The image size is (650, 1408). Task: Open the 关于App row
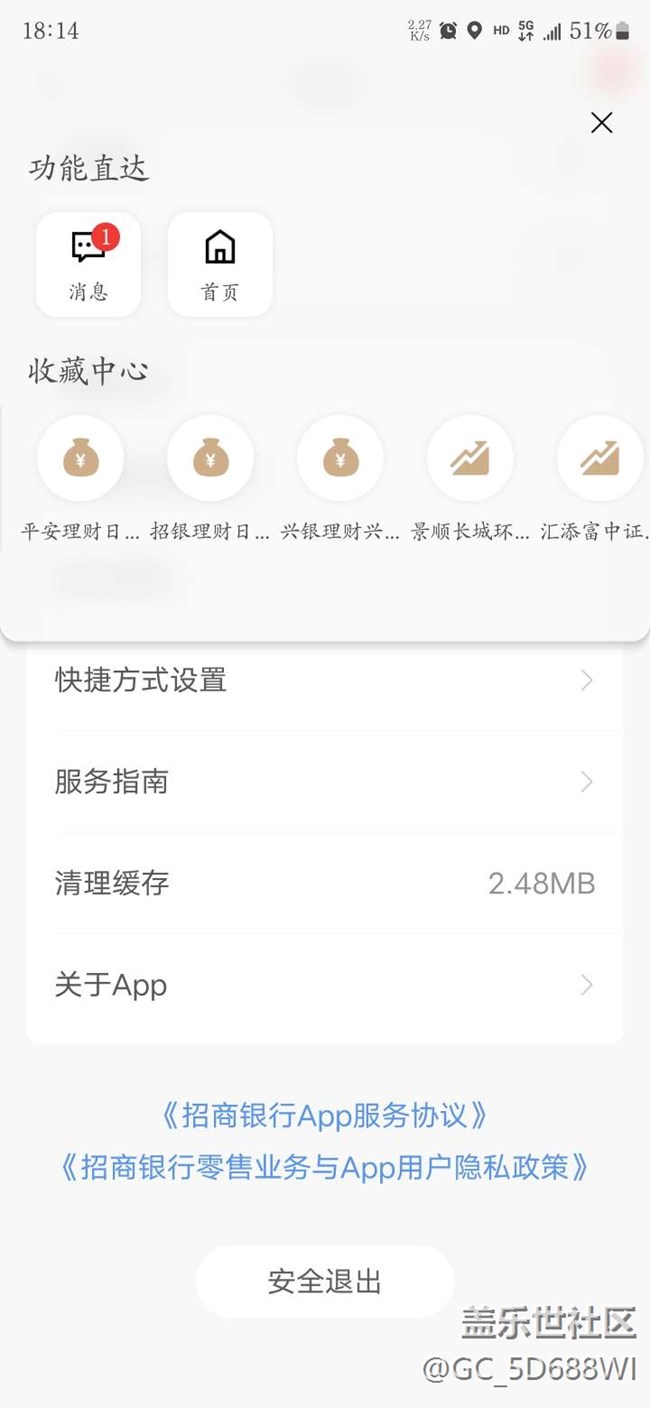[x=325, y=985]
